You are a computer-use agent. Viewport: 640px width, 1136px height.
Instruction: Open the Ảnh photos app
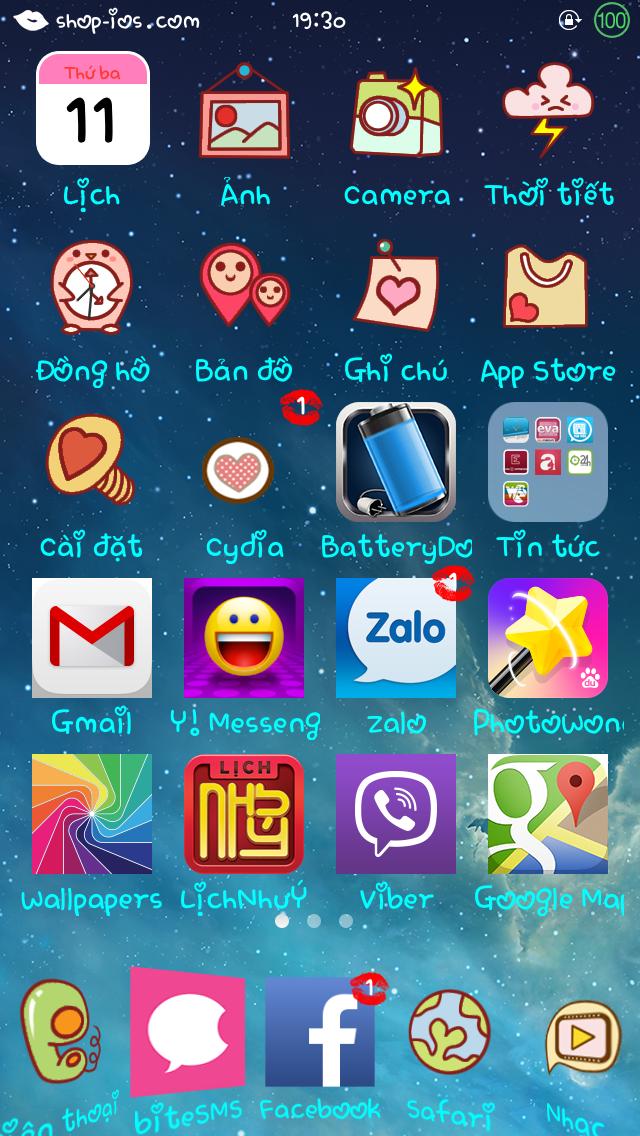click(x=244, y=112)
